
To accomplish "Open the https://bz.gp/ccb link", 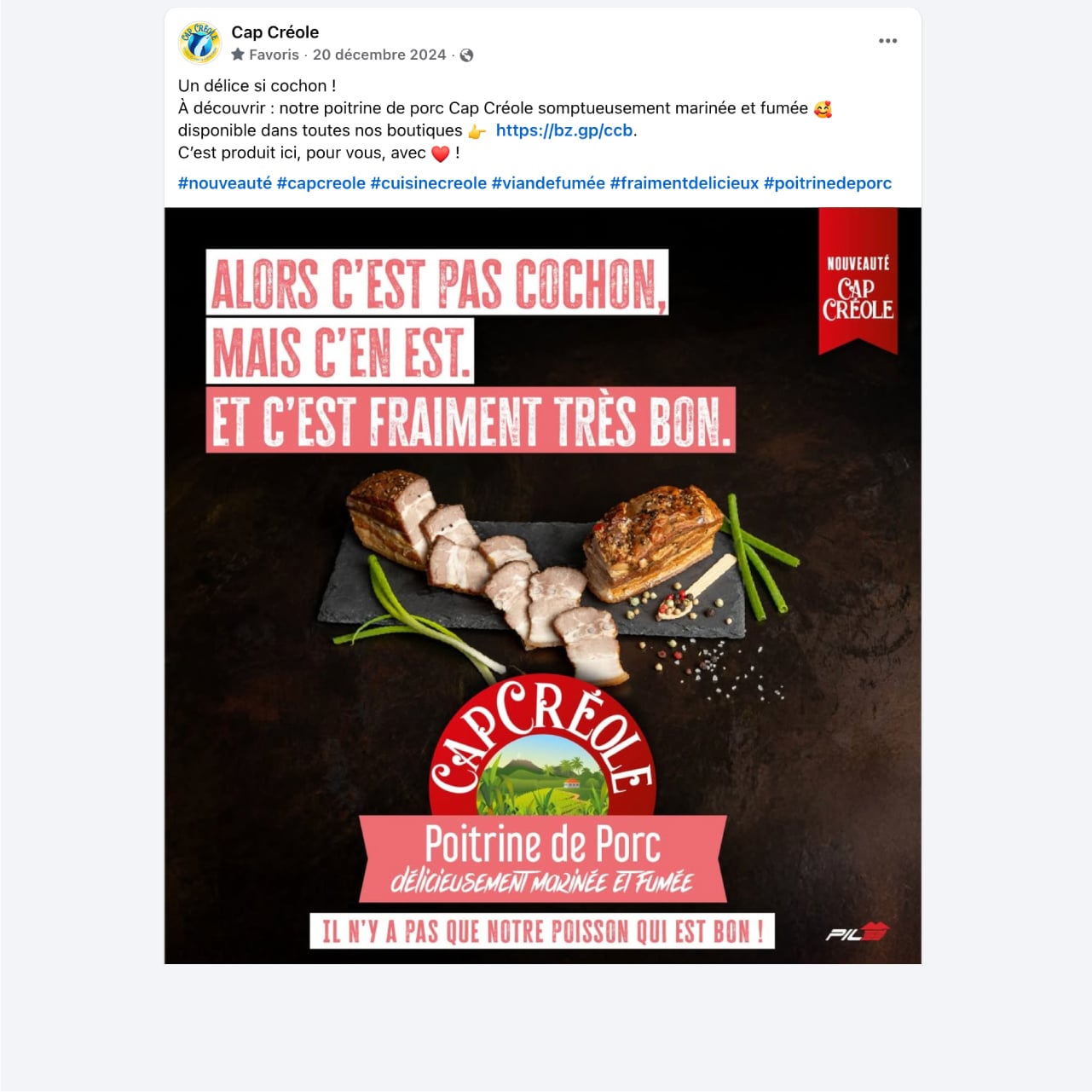I will tap(564, 130).
